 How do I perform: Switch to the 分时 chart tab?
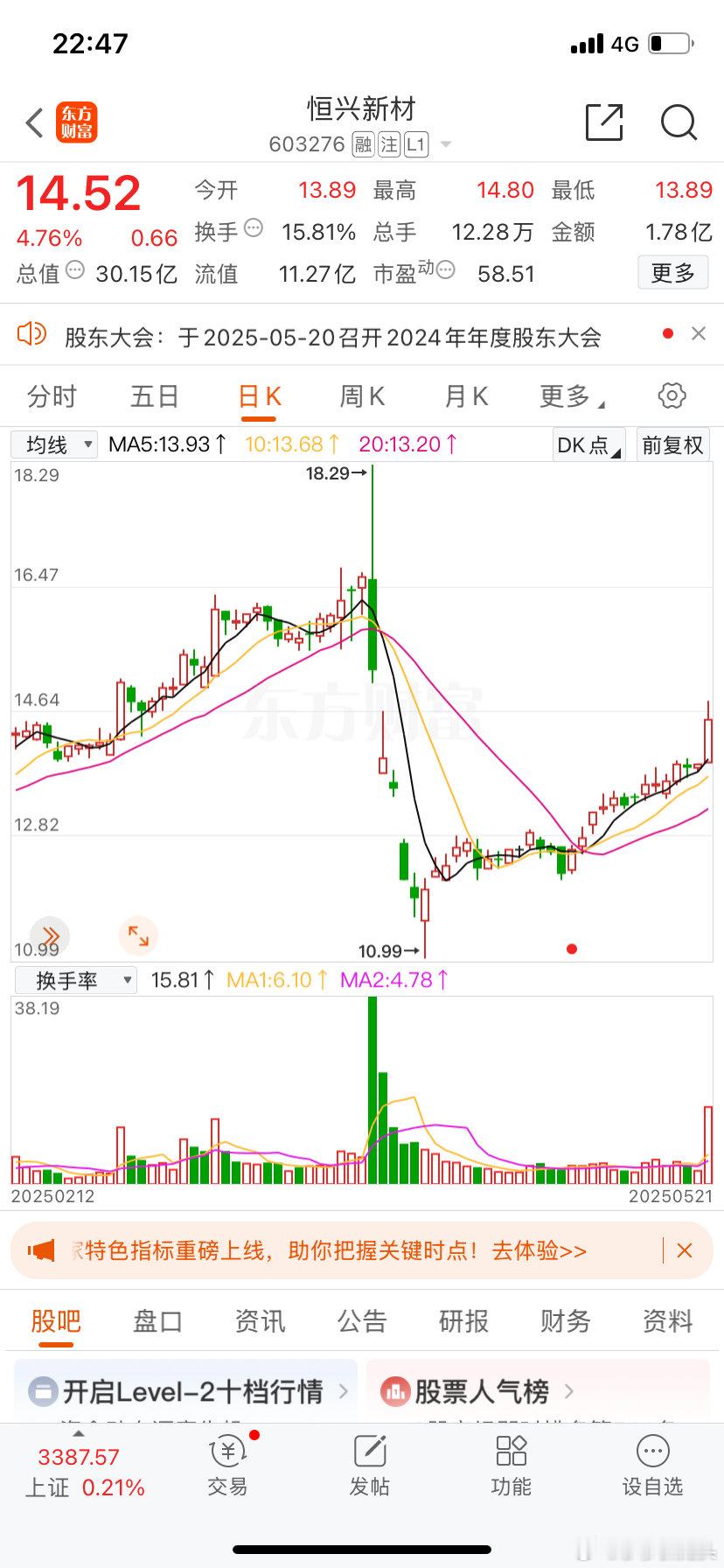[x=52, y=396]
